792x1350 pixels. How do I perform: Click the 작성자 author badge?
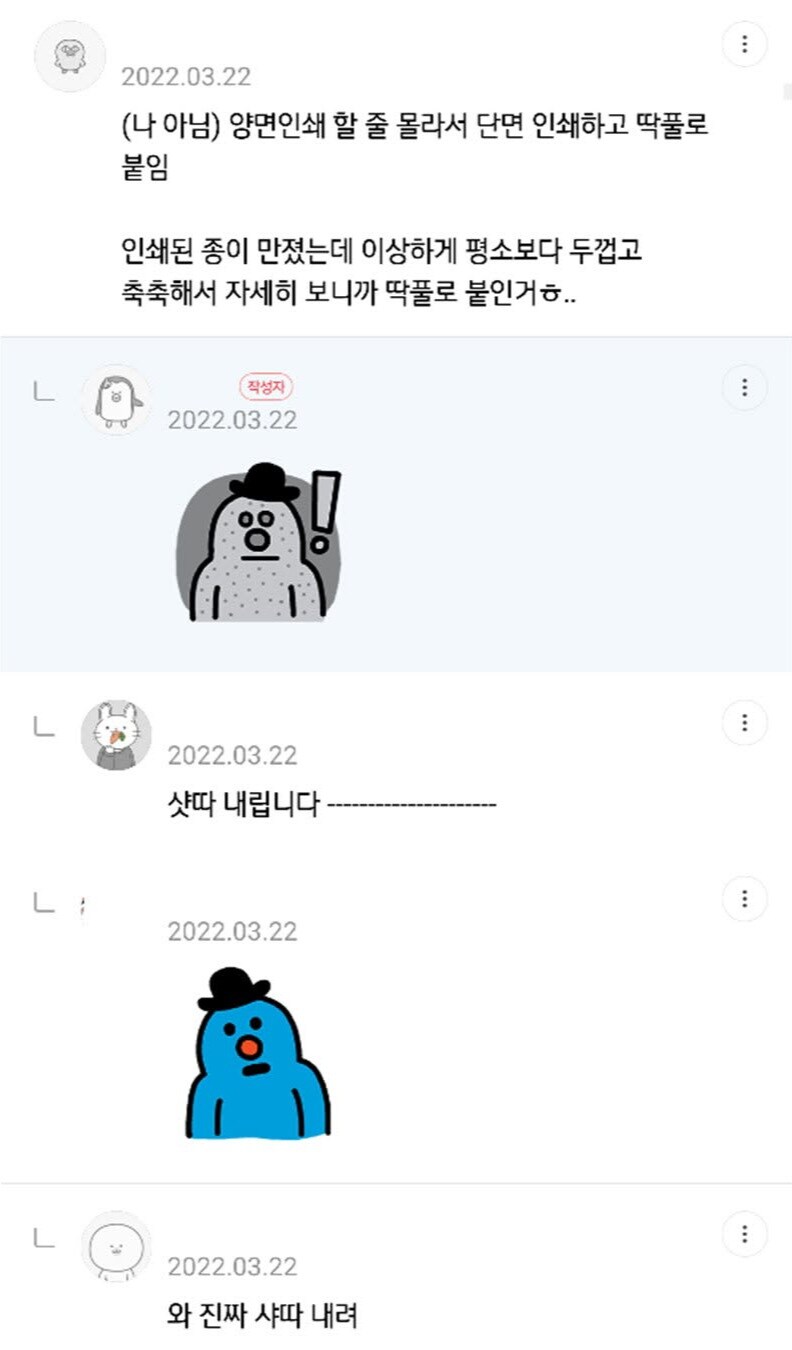coord(265,386)
